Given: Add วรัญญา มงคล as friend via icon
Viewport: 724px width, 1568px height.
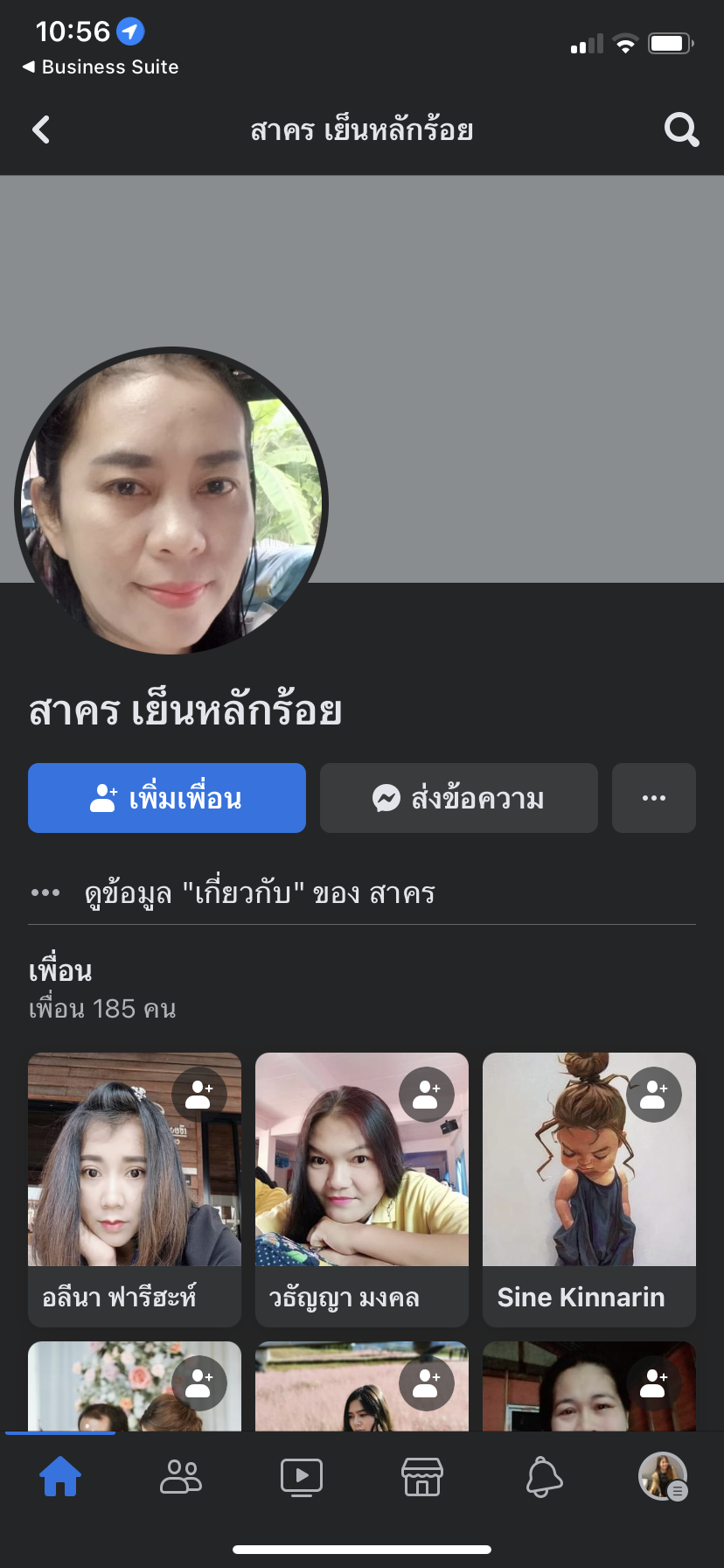Looking at the screenshot, I should [x=427, y=1095].
